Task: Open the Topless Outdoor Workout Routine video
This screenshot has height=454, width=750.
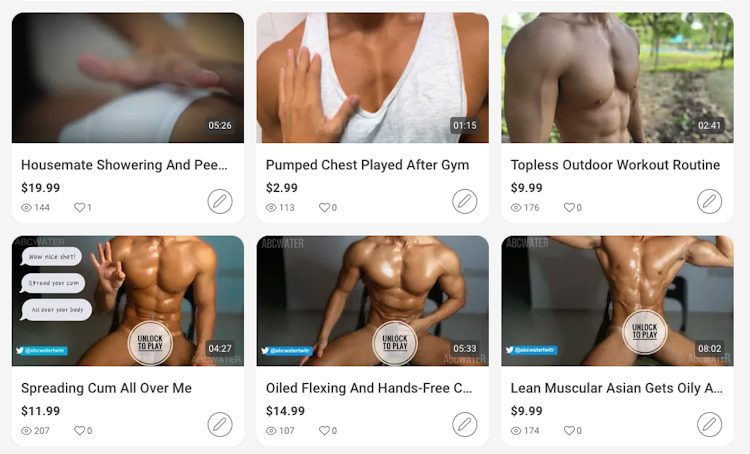Action: pyautogui.click(x=617, y=78)
